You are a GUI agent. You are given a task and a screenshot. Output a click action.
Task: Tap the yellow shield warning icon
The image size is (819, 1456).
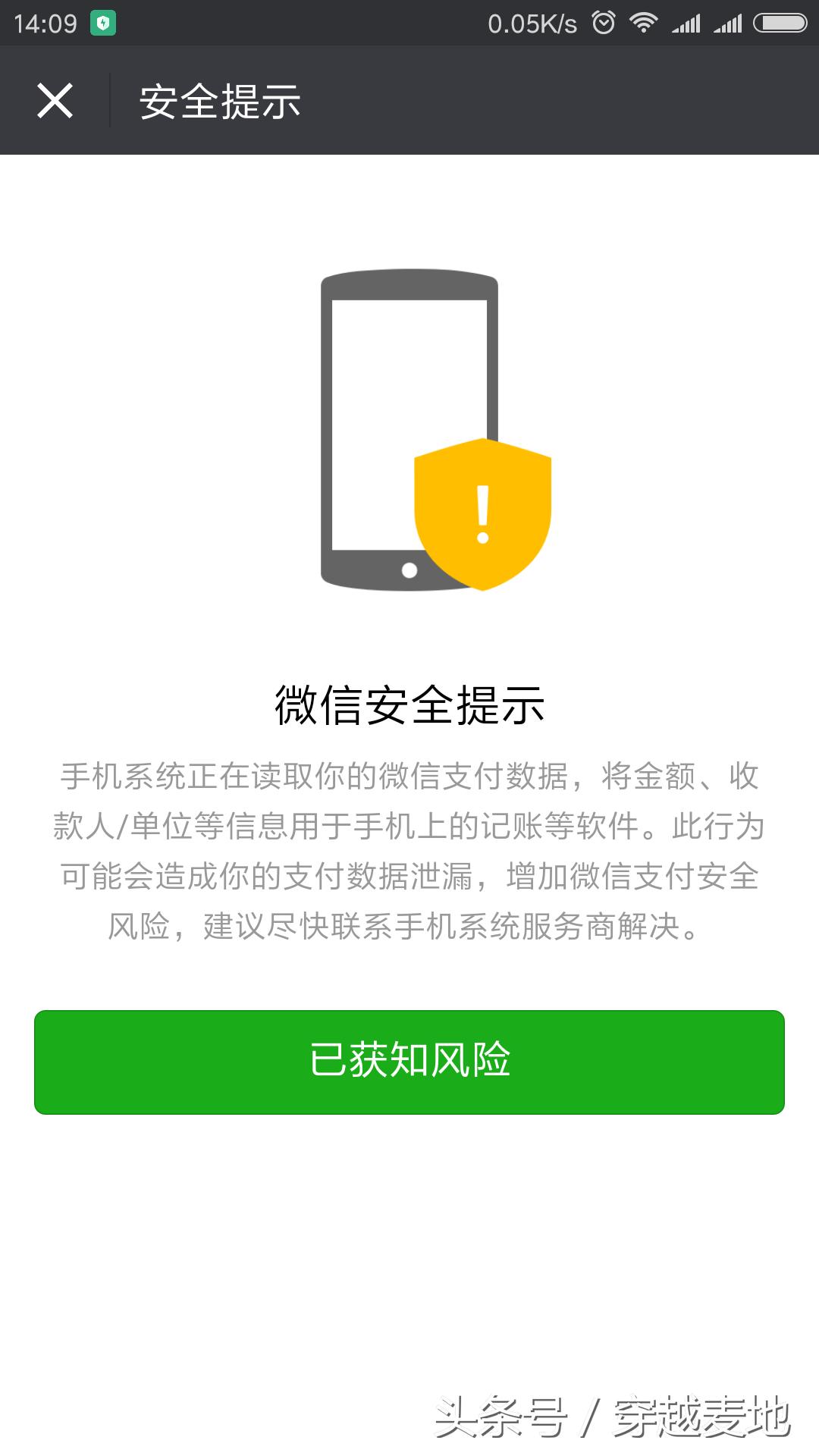coord(482,516)
